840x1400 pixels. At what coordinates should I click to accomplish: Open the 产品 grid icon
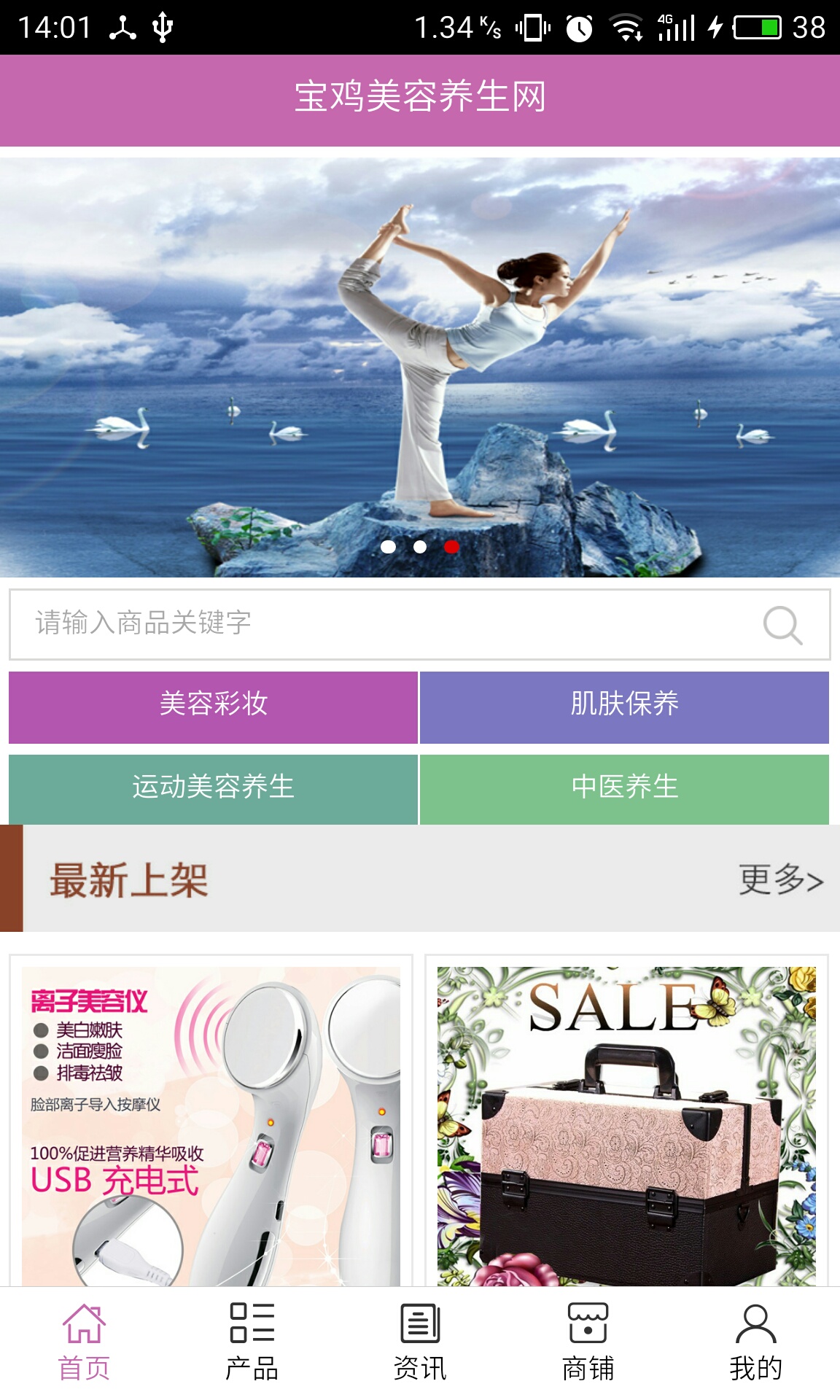(x=252, y=1320)
